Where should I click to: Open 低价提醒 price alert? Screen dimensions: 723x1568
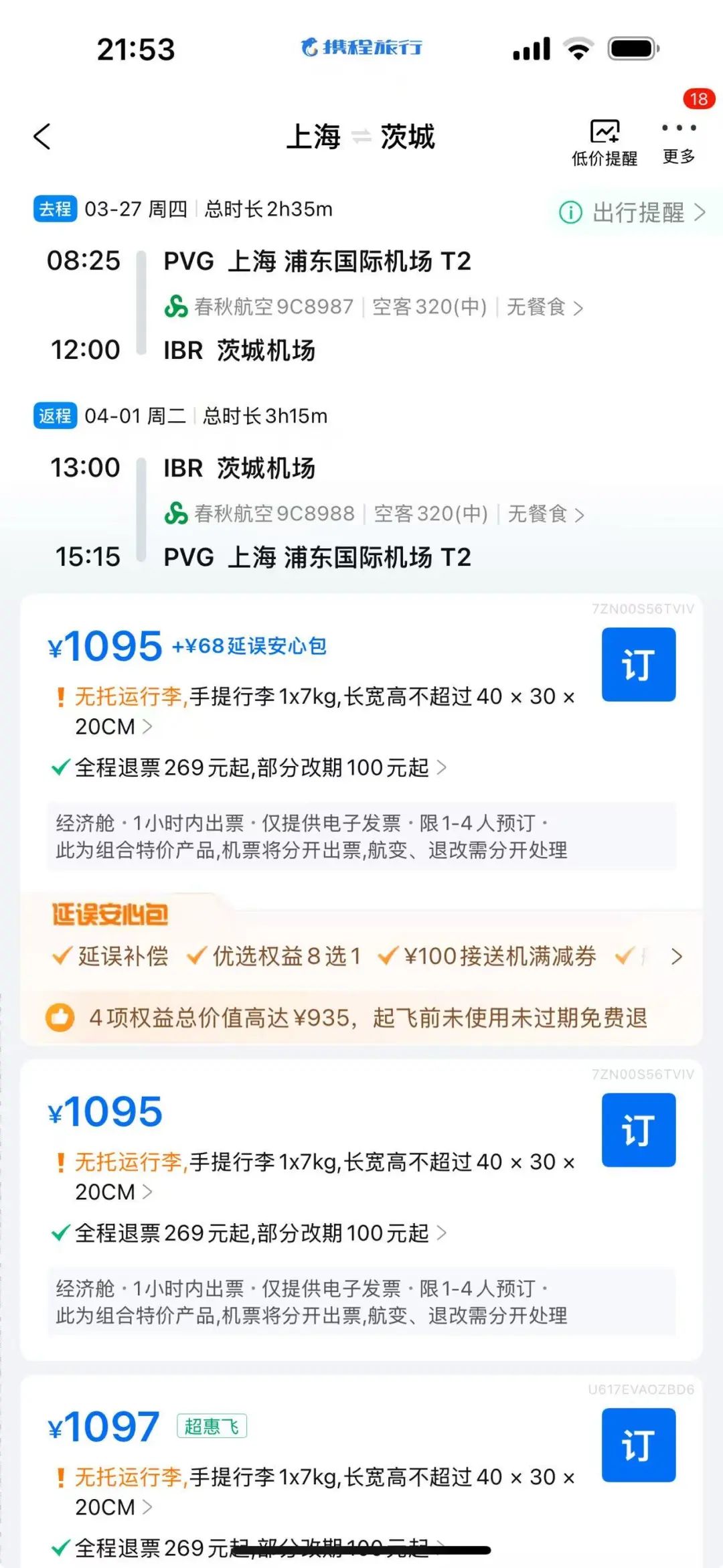coord(604,142)
